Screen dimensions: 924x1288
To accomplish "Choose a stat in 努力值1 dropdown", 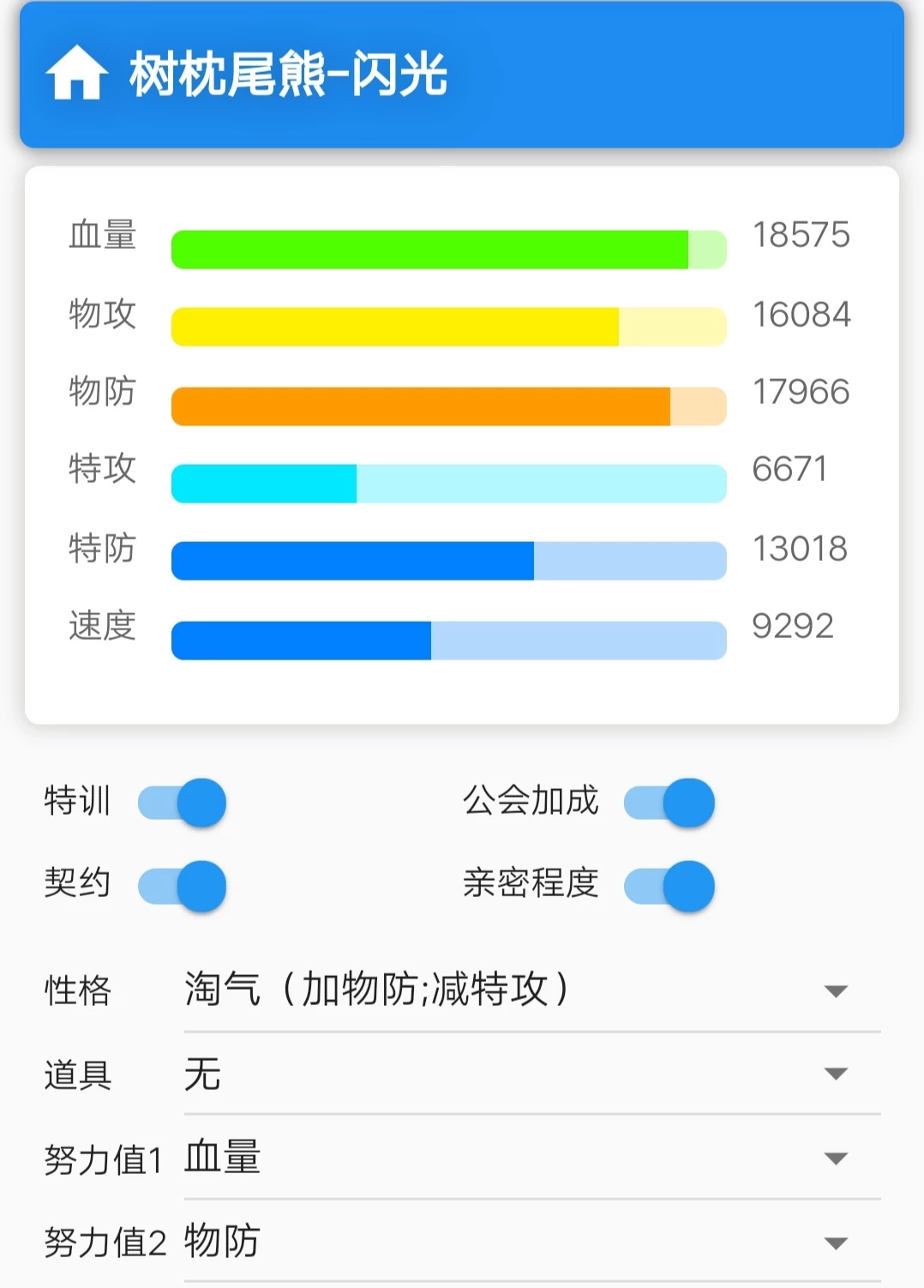I will [531, 1158].
